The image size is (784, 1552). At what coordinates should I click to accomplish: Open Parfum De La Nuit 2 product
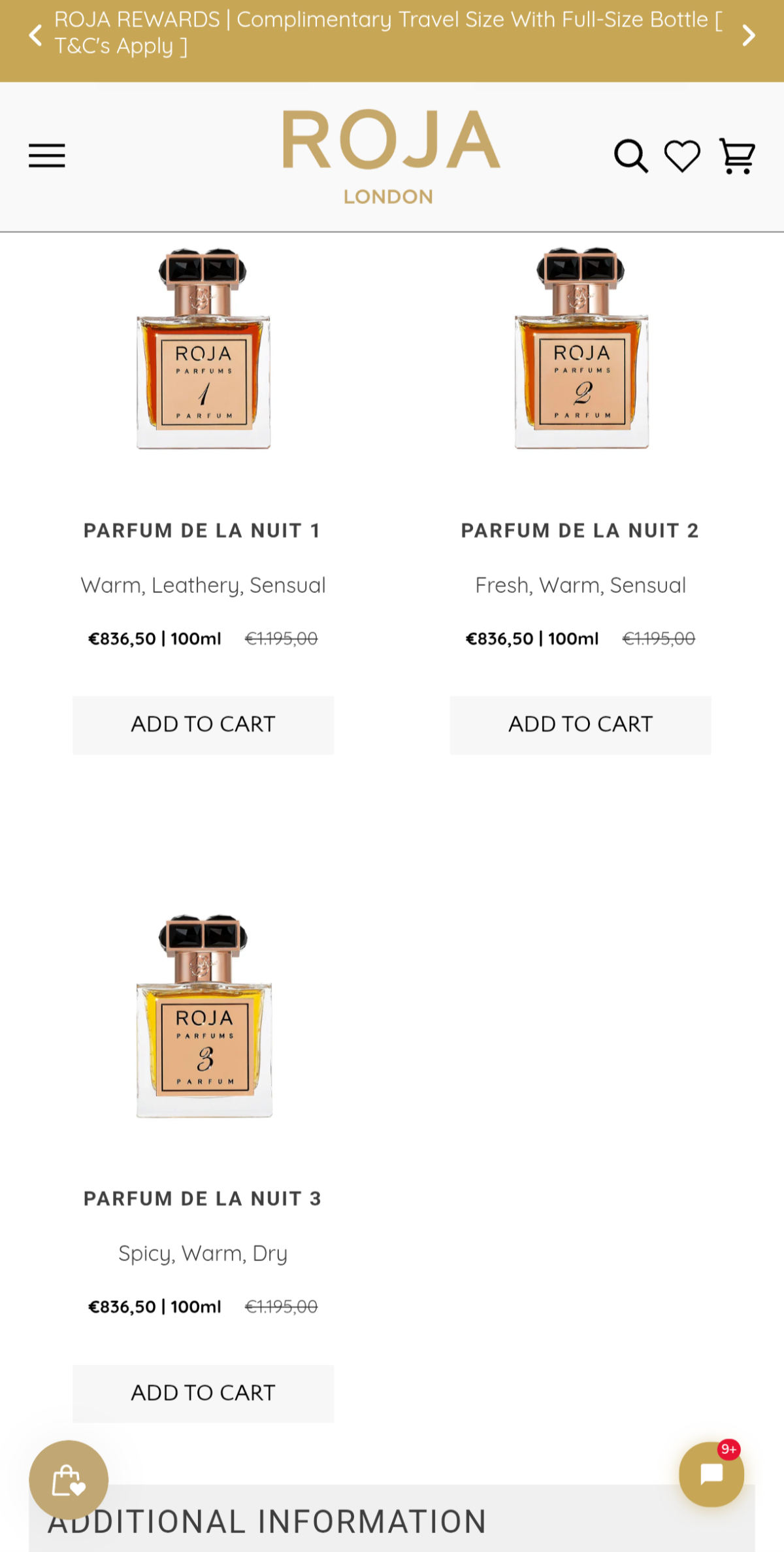coord(580,530)
